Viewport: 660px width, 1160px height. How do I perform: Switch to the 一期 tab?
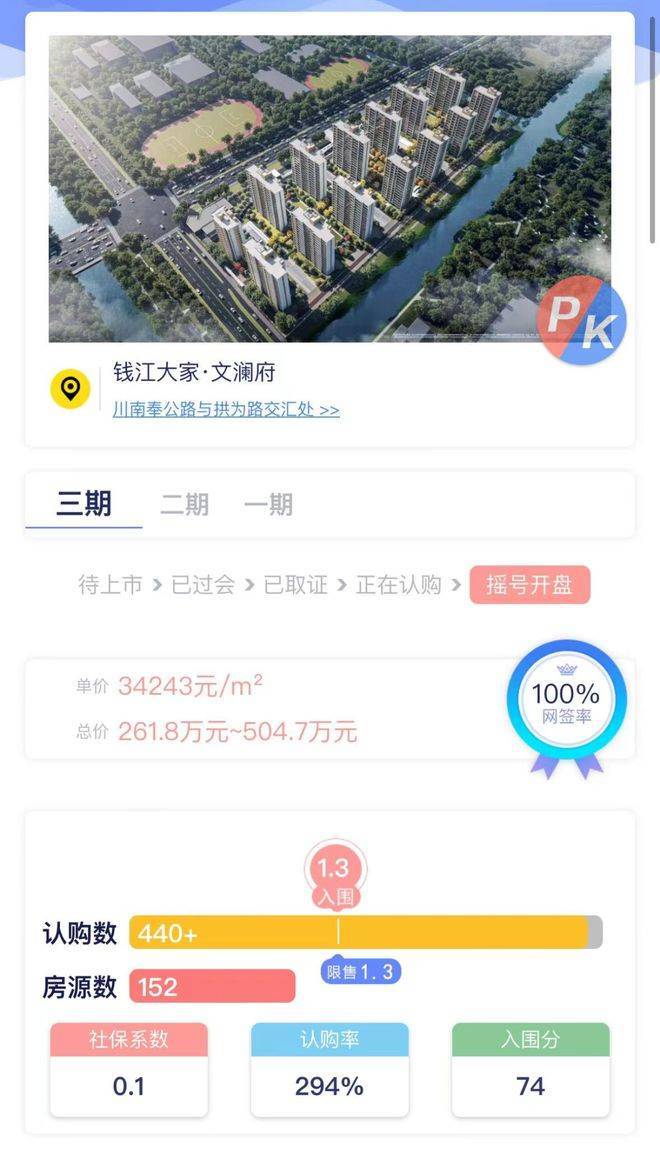(268, 505)
